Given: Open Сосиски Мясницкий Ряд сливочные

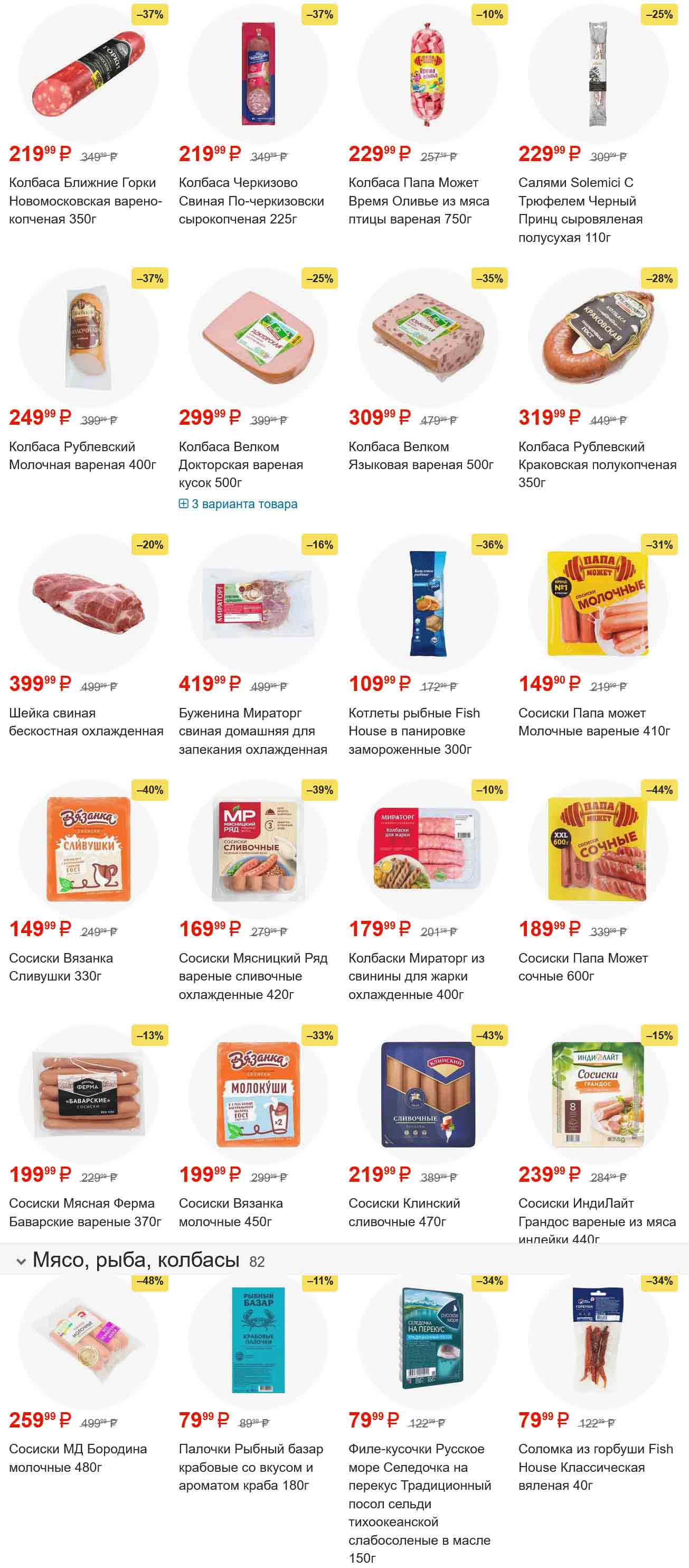Looking at the screenshot, I should point(252,976).
